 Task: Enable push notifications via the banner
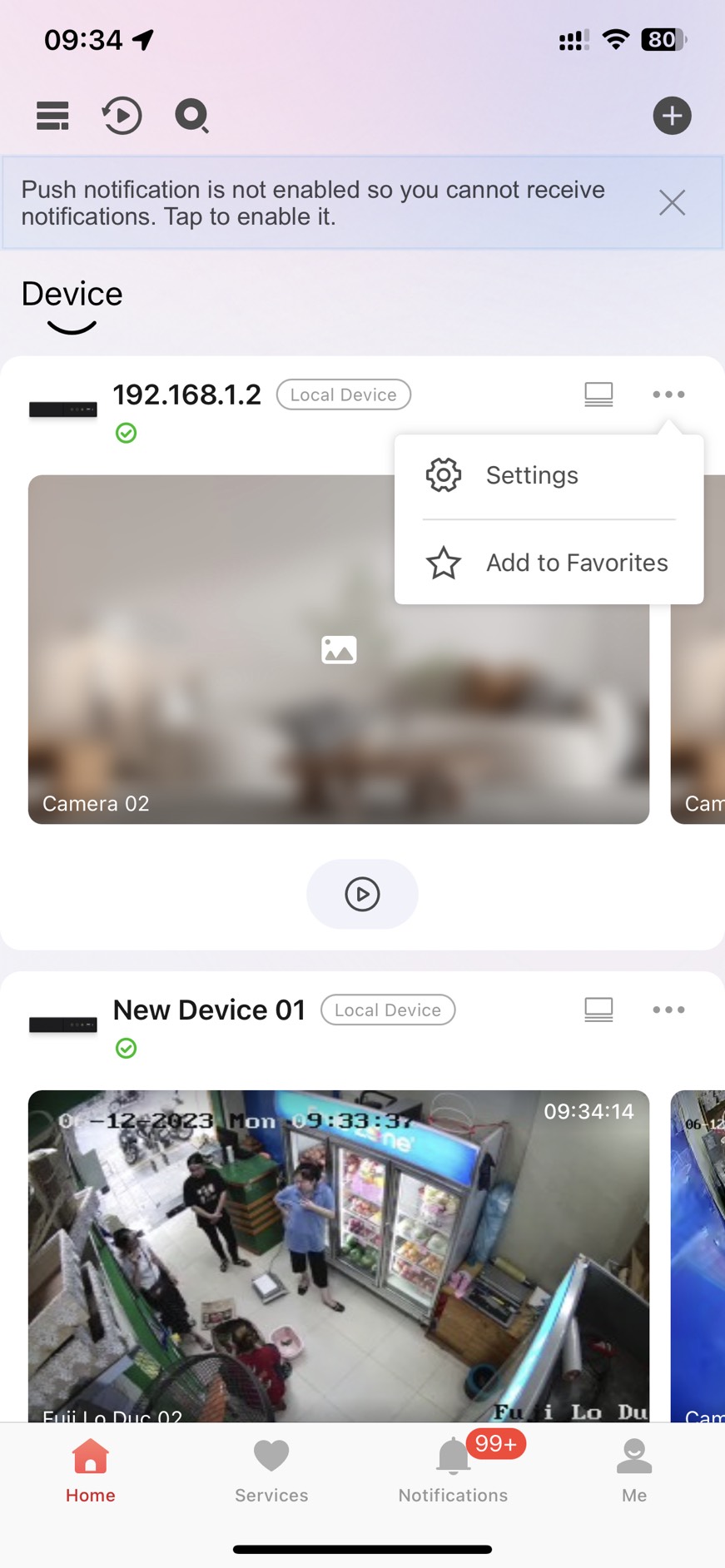[x=312, y=202]
